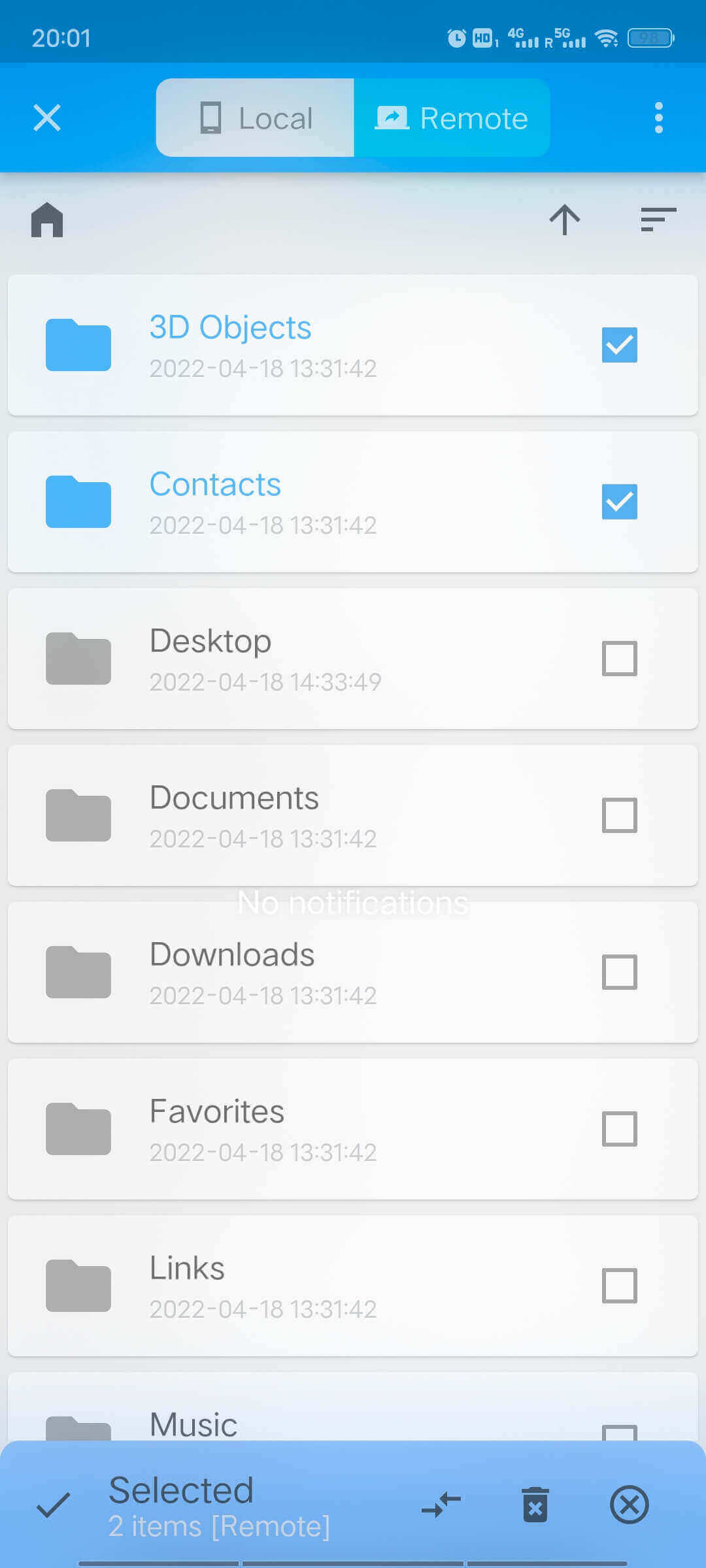This screenshot has width=706, height=1568.
Task: Tick the Downloads folder checkbox
Action: [x=619, y=972]
